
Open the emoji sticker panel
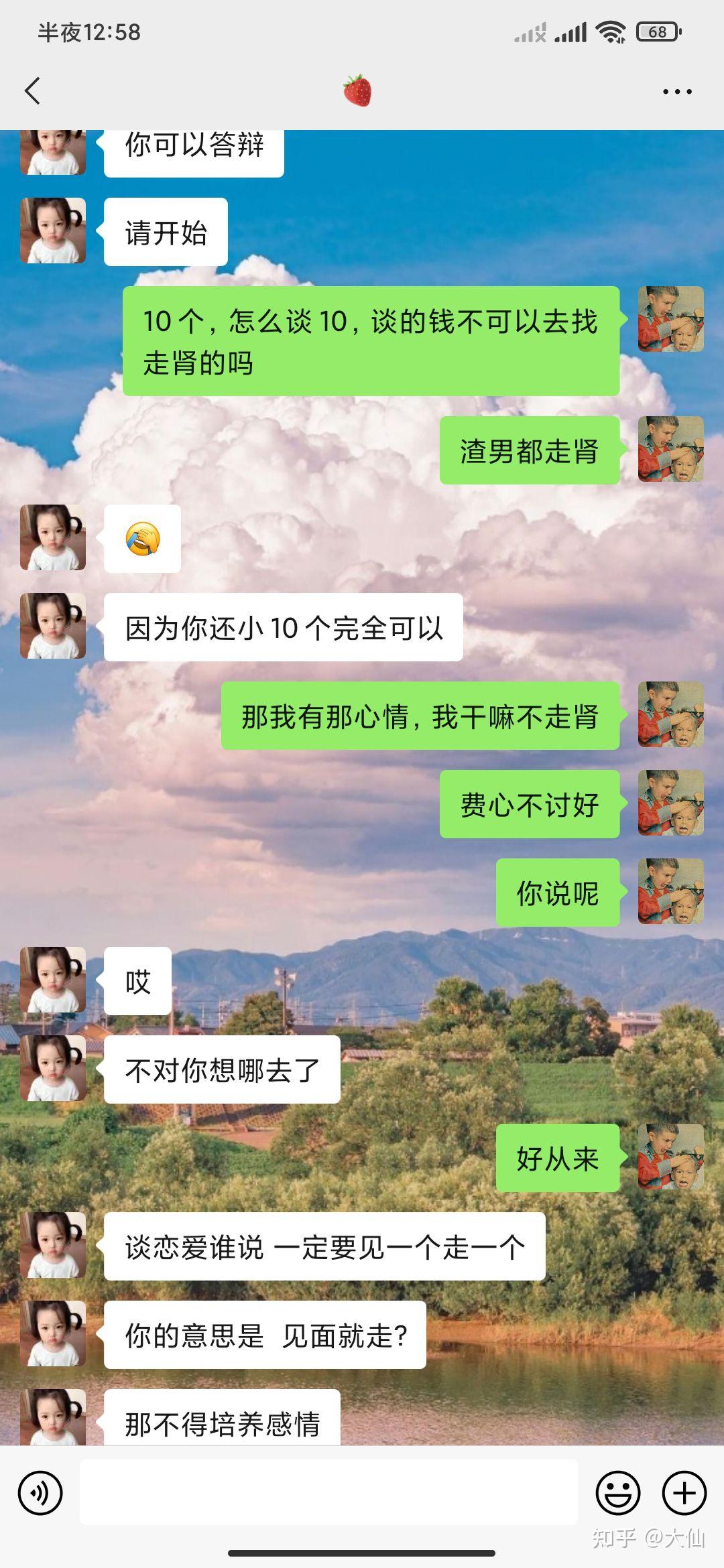[617, 1493]
